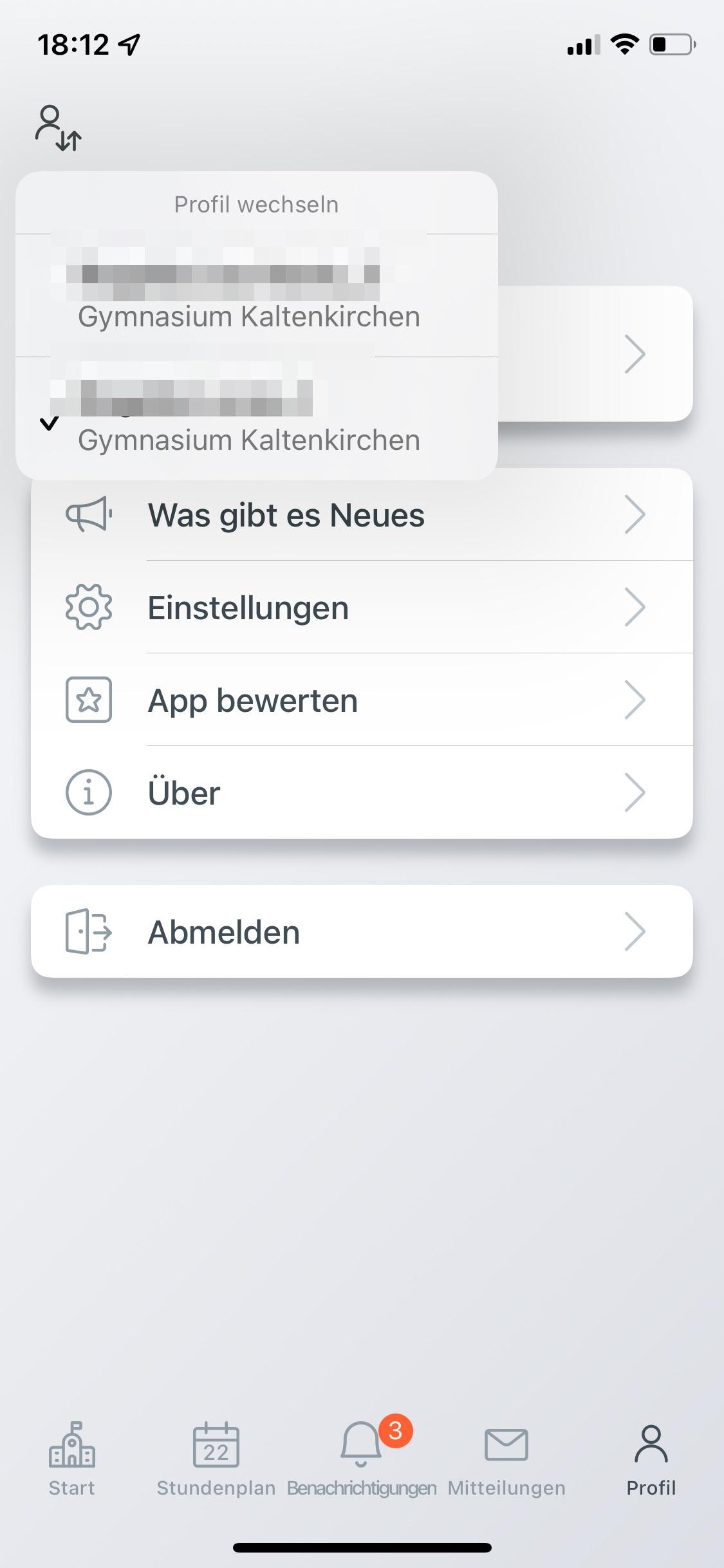Open the Benachrichtigungen tab
This screenshot has height=1568, width=724.
[362, 1459]
